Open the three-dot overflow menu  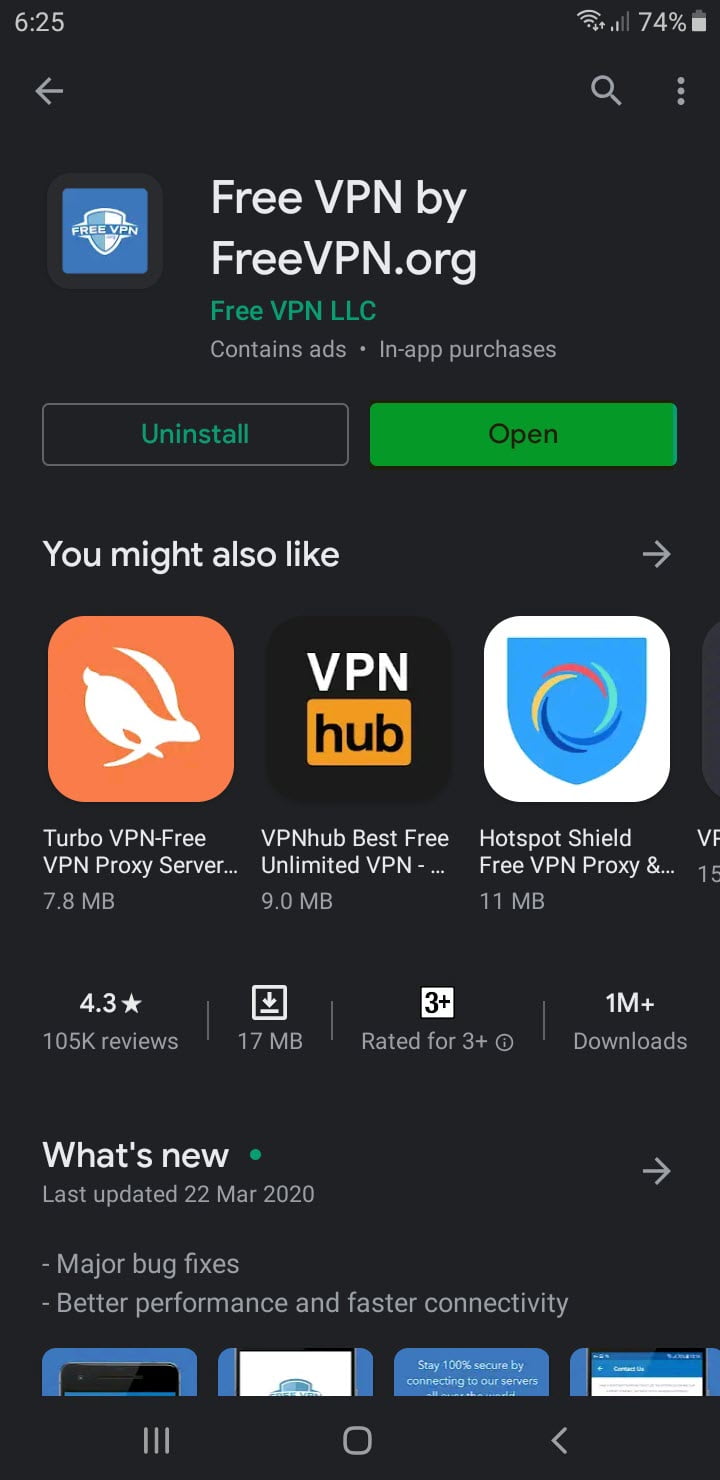[681, 91]
